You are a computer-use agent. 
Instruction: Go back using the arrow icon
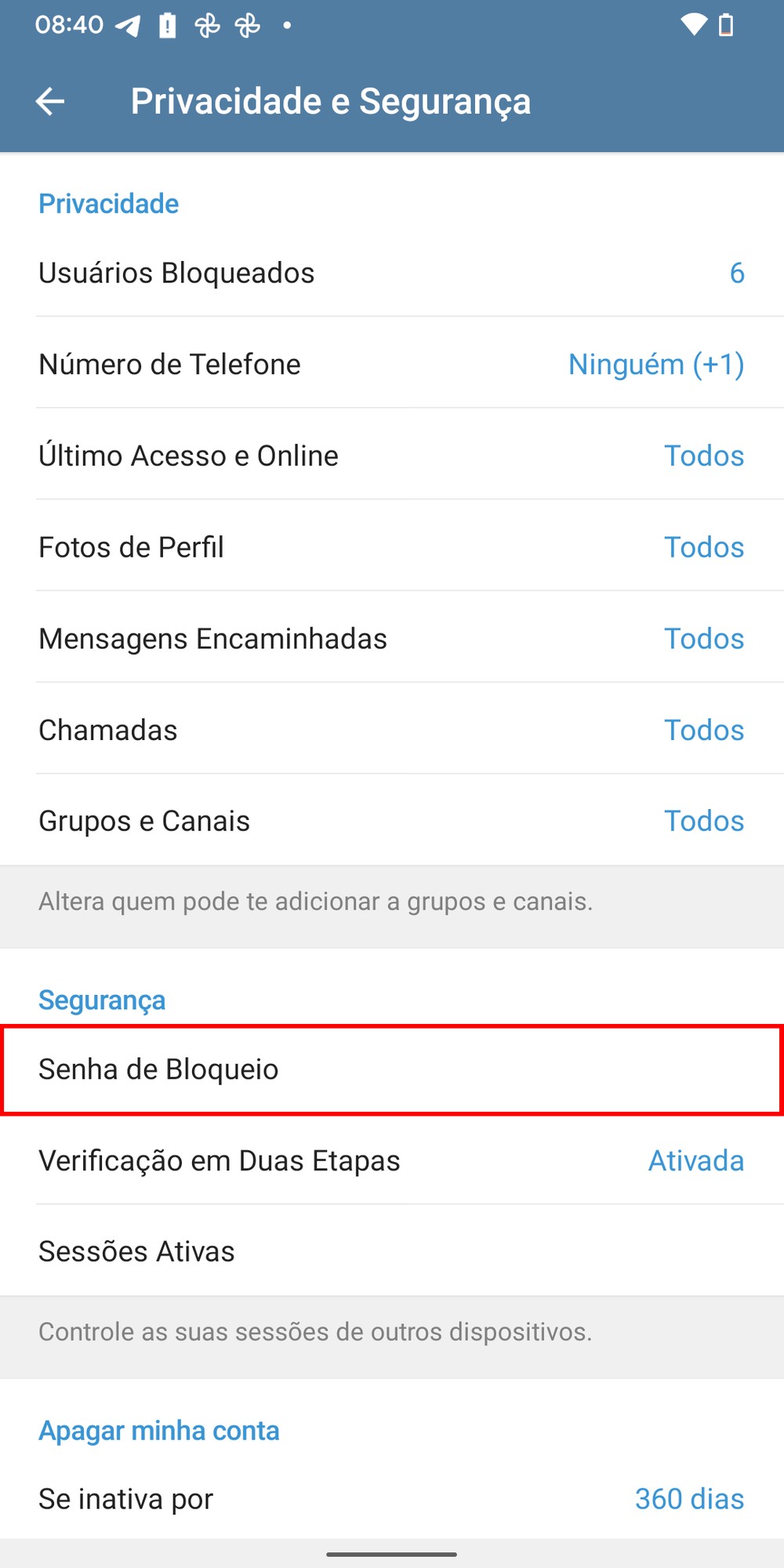50,101
